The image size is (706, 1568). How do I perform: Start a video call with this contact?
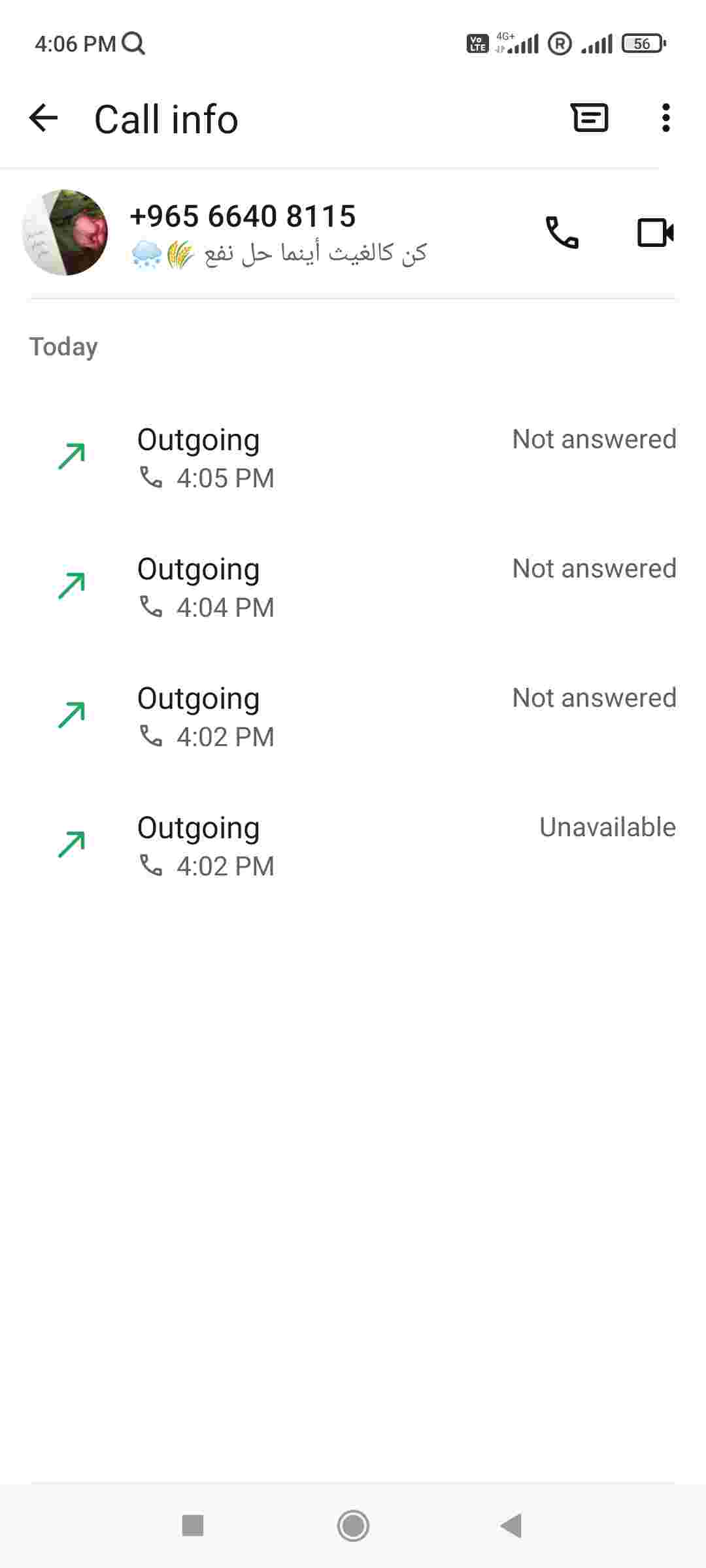656,233
